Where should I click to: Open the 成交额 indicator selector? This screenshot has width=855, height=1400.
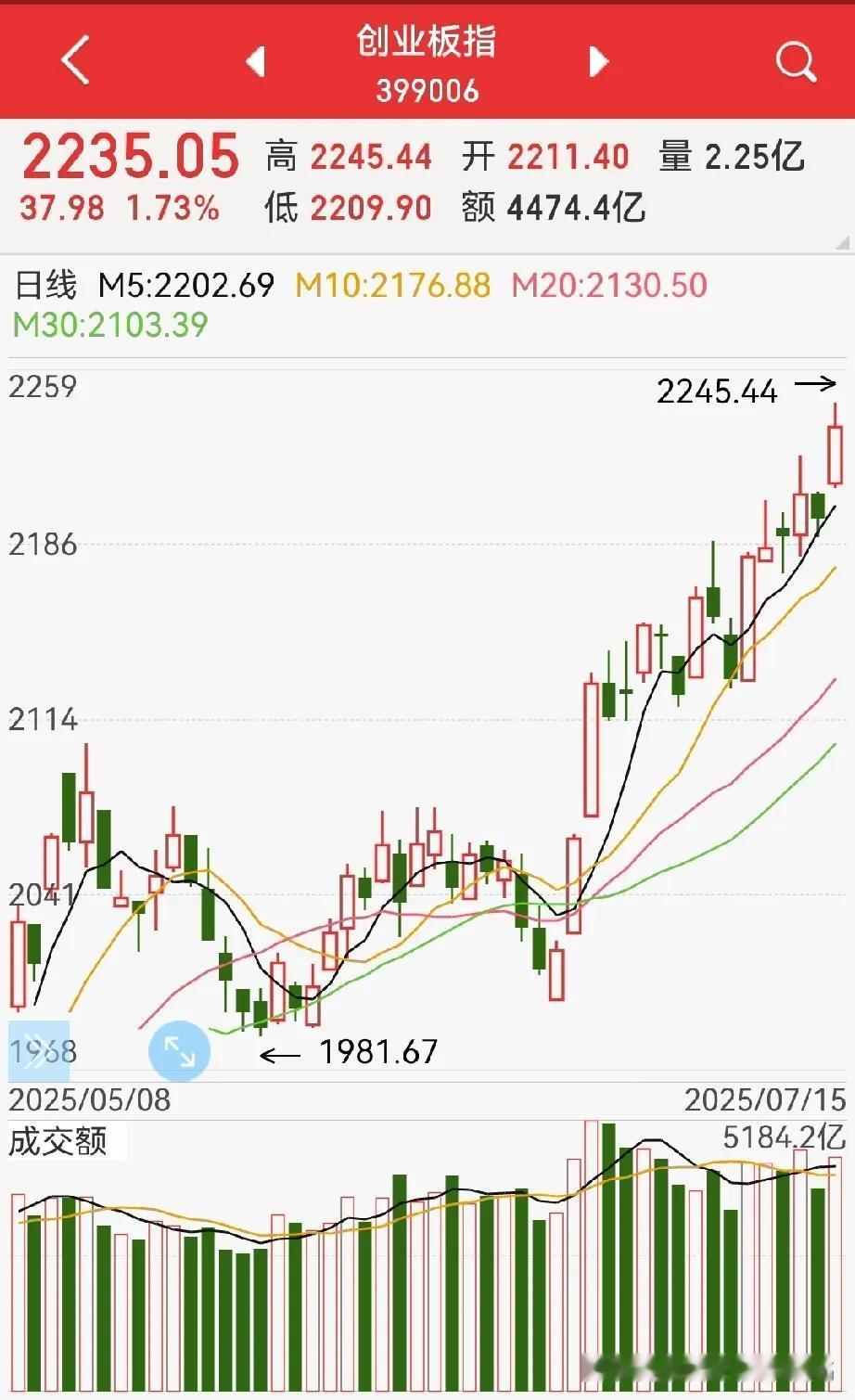point(58,1141)
